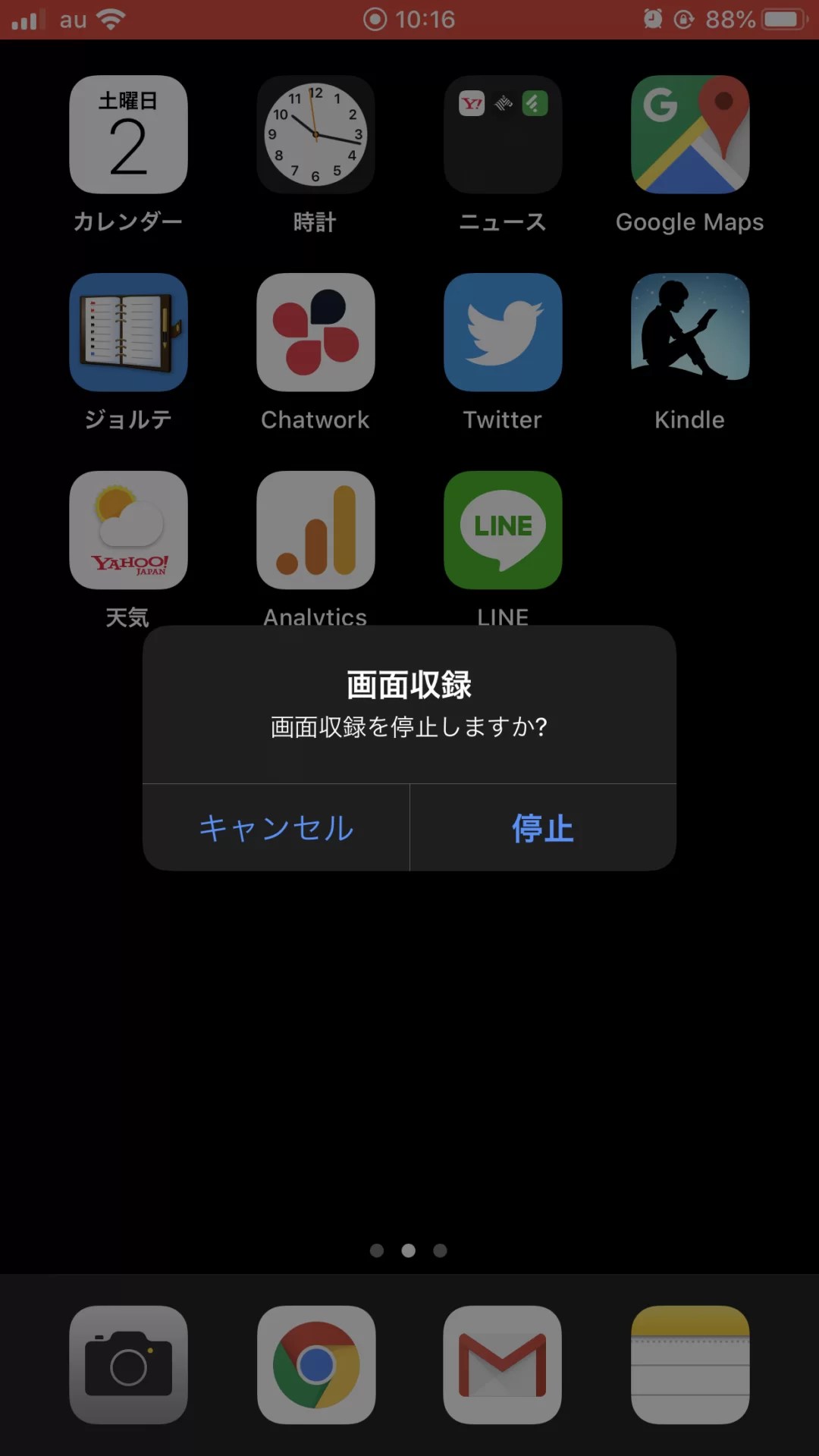Launch Chatwork
The width and height of the screenshot is (819, 1456).
315,331
